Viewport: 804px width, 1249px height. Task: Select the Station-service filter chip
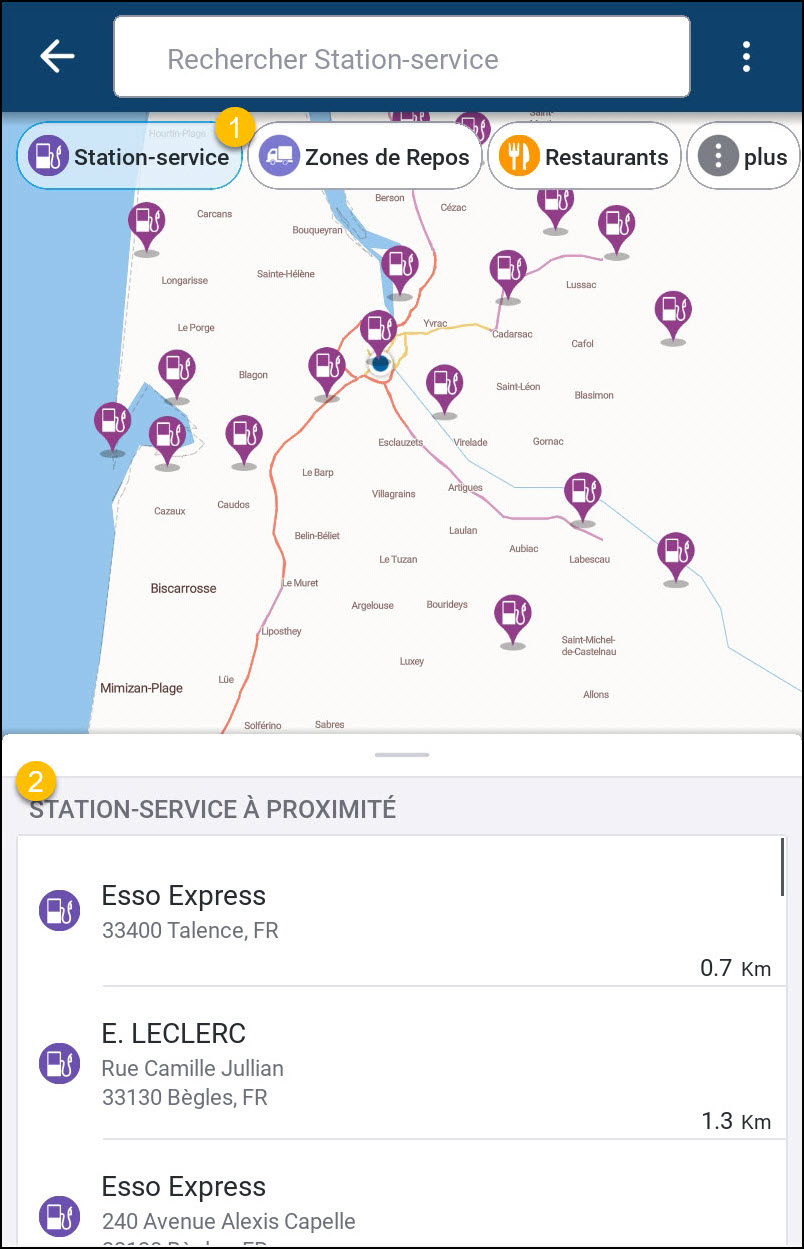pyautogui.click(x=130, y=157)
